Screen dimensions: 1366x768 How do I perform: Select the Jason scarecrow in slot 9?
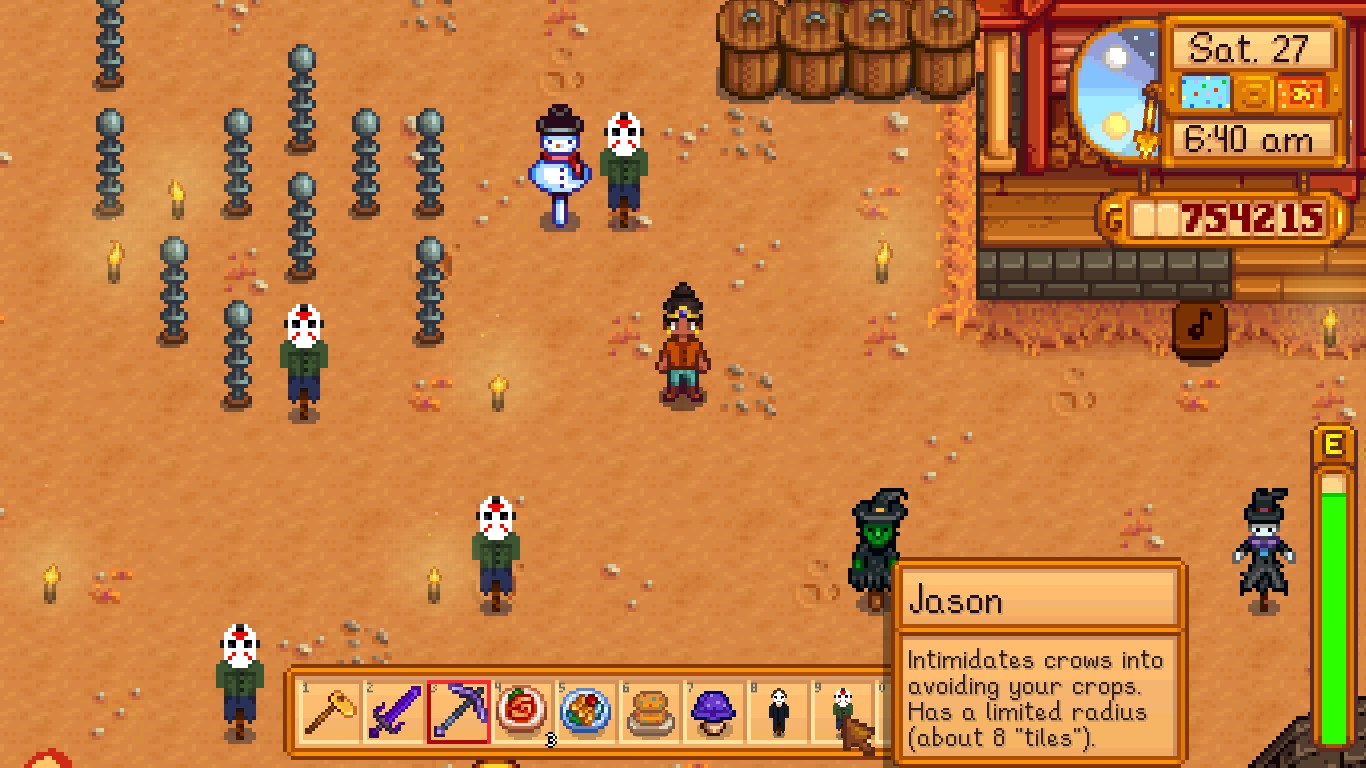pyautogui.click(x=842, y=712)
